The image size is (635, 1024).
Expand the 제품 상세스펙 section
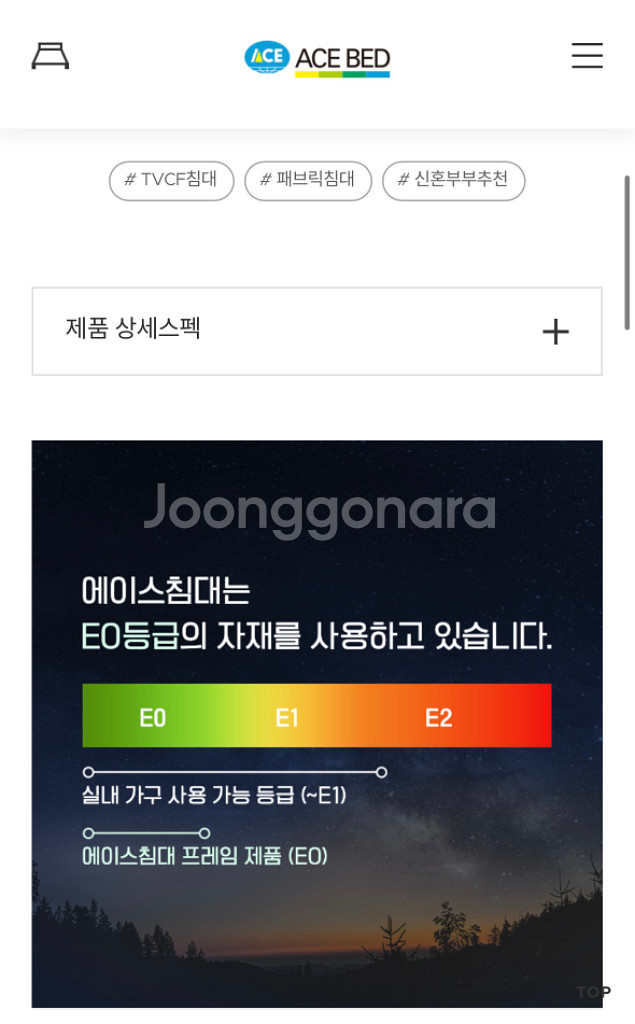click(317, 331)
